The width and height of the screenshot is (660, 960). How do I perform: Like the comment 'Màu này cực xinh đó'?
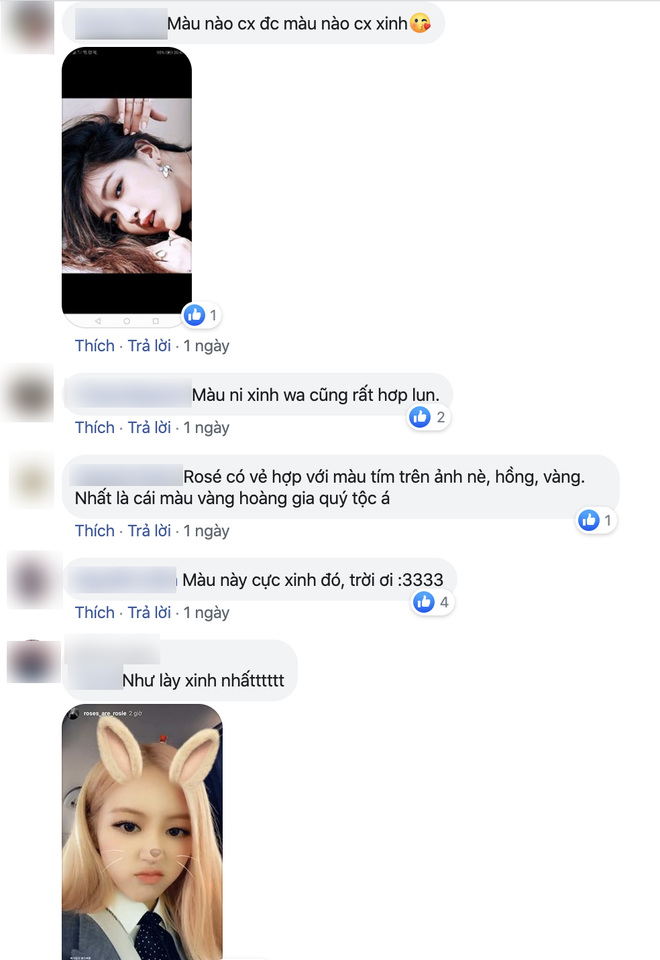95,612
